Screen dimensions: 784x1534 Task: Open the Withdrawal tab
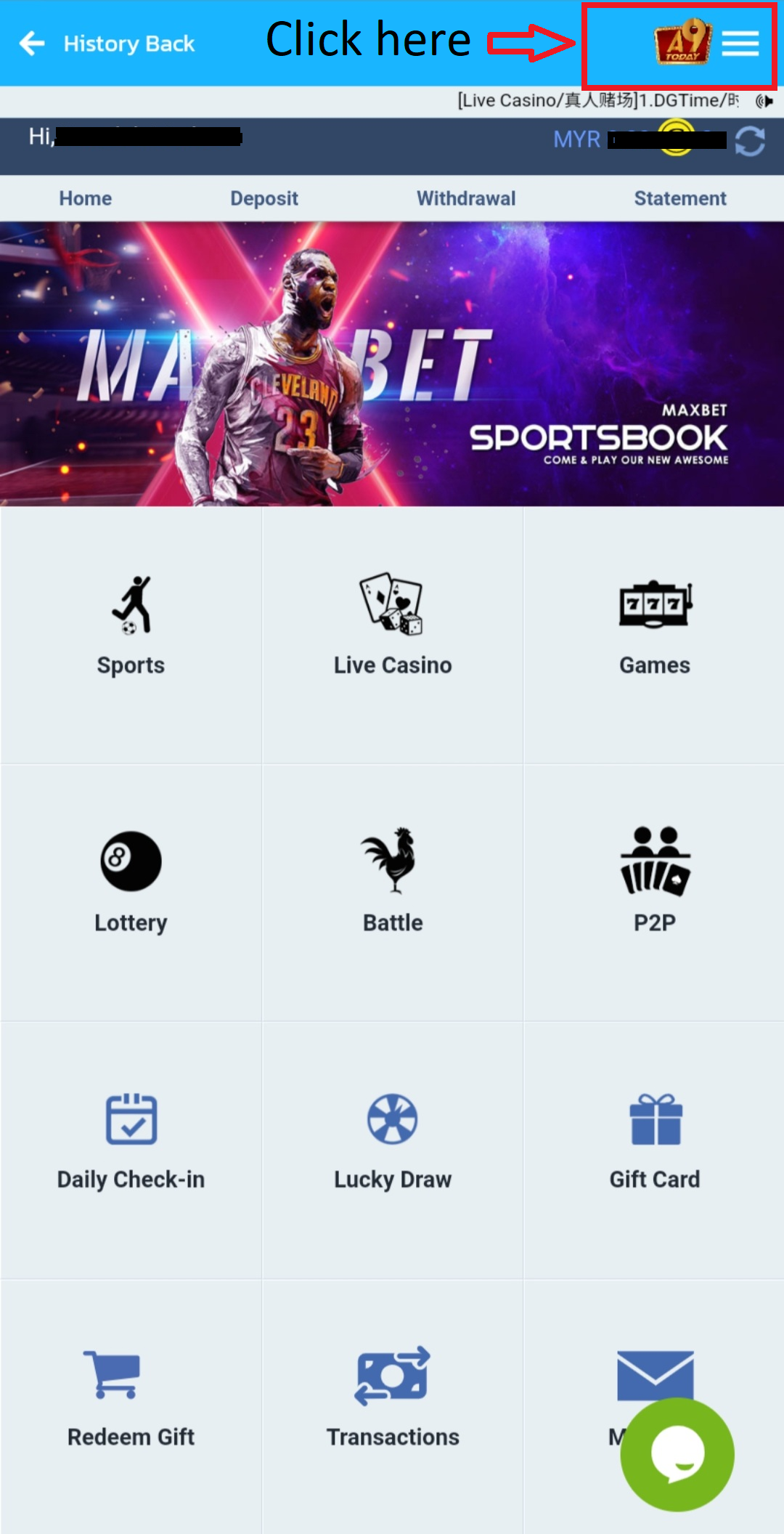(x=466, y=198)
